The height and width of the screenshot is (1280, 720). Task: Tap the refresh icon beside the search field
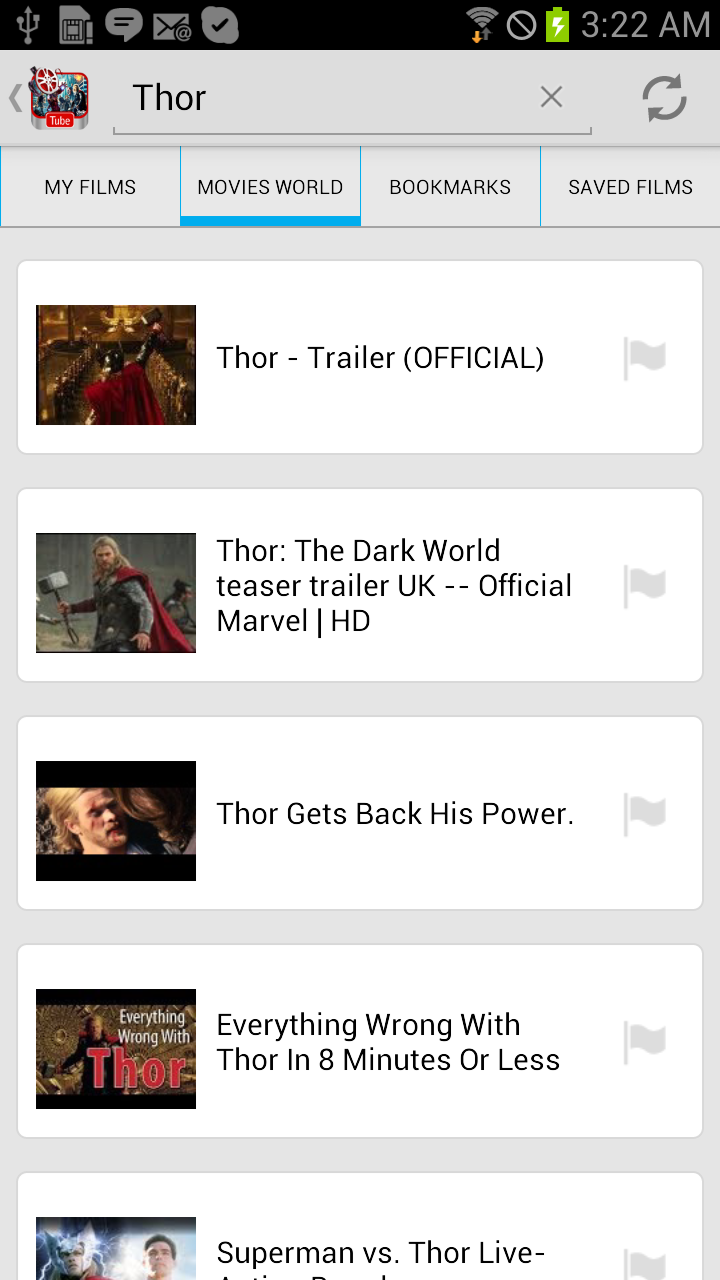[664, 96]
